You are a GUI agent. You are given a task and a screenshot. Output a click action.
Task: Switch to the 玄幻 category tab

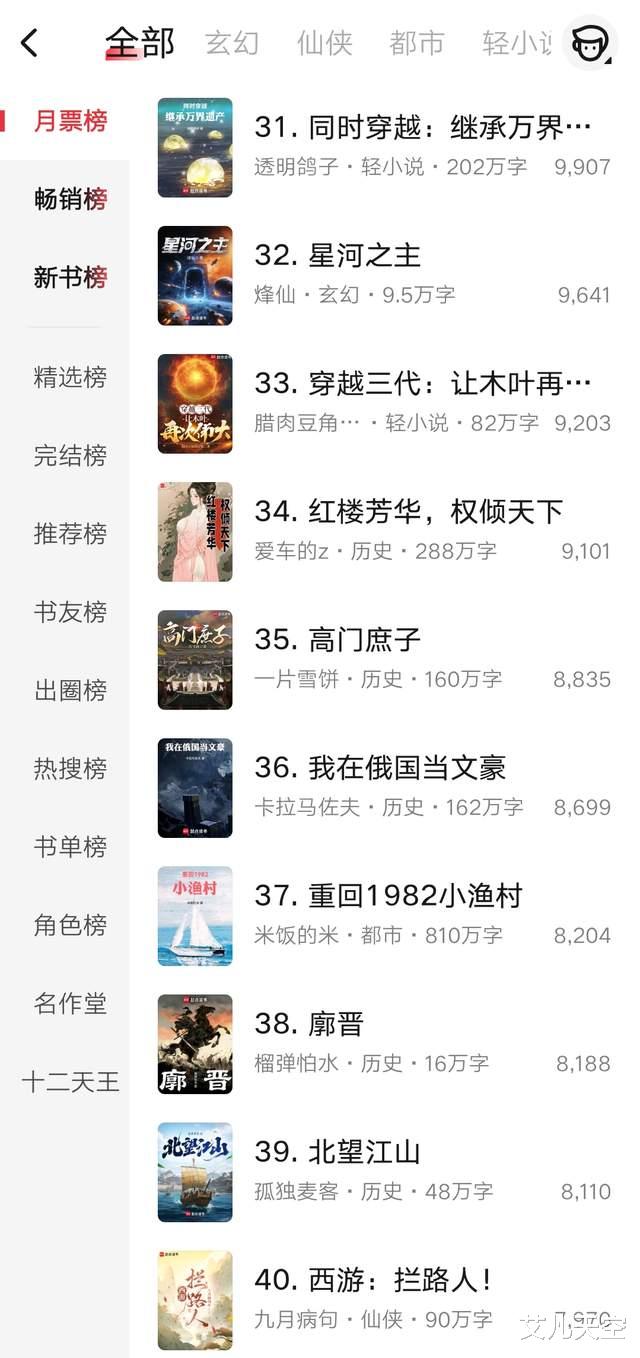232,43
